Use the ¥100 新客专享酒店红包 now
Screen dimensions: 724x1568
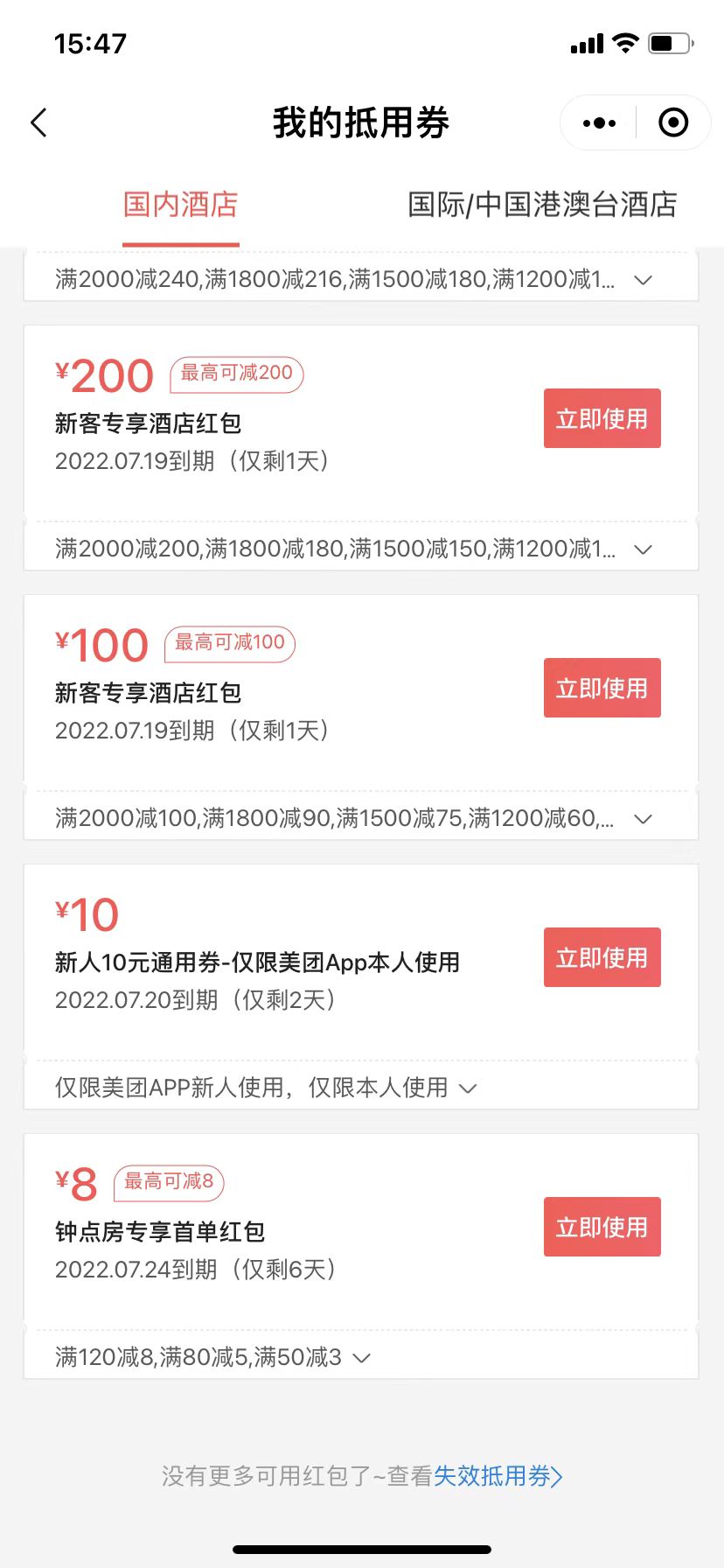click(x=602, y=689)
